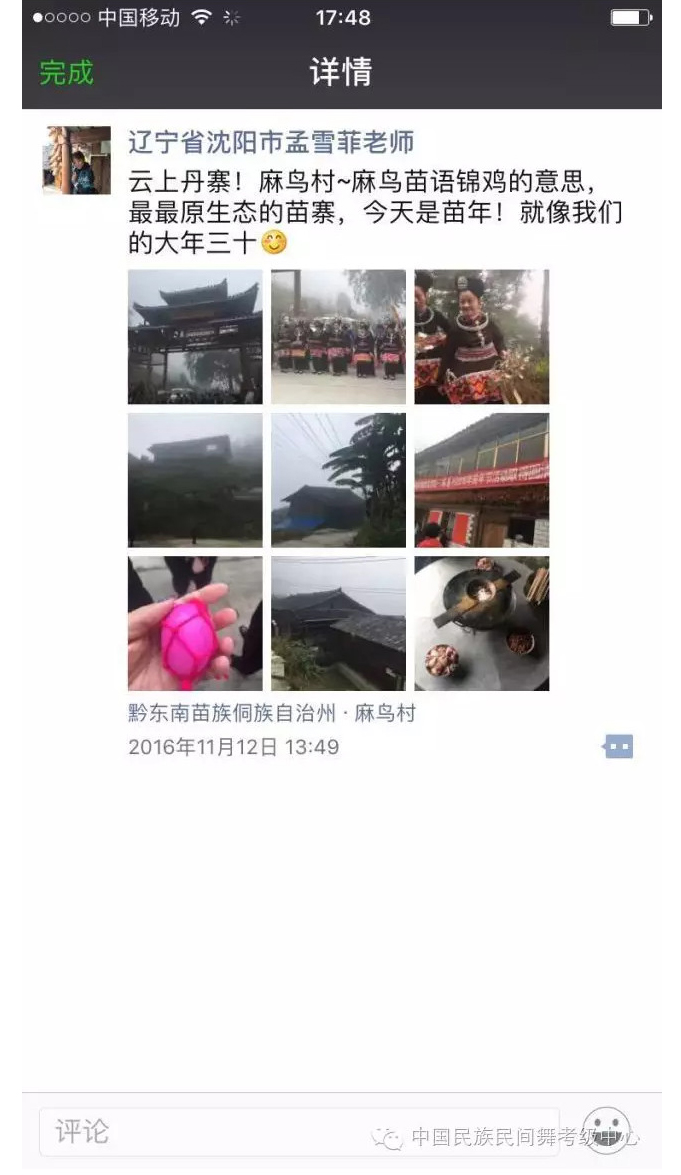Enlarge the close-up photo of women in Miao dress
This screenshot has width=681, height=1175.
pos(482,337)
